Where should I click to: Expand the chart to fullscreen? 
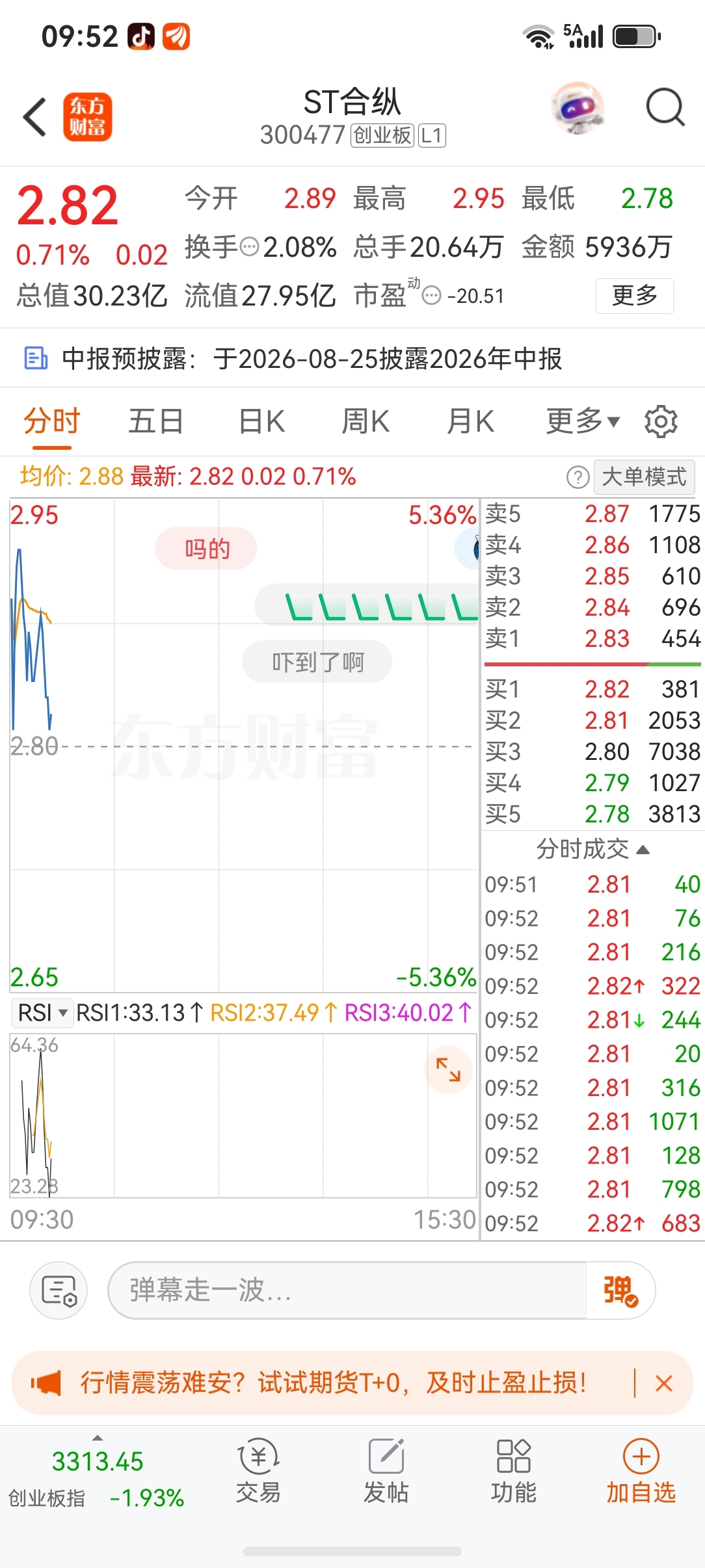(448, 1069)
